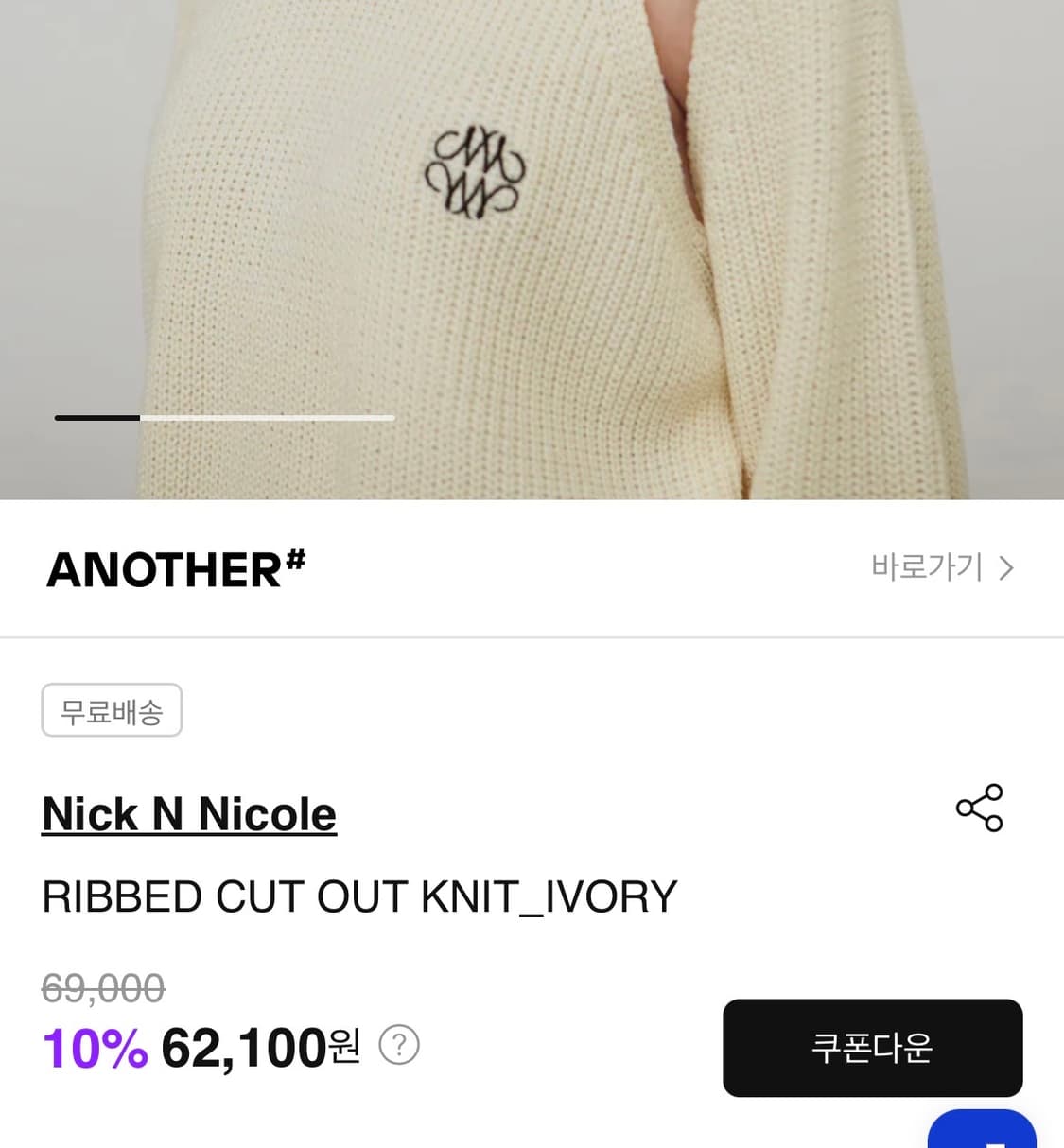
Task: Open the Nick N Nicole brand page
Action: click(x=188, y=813)
